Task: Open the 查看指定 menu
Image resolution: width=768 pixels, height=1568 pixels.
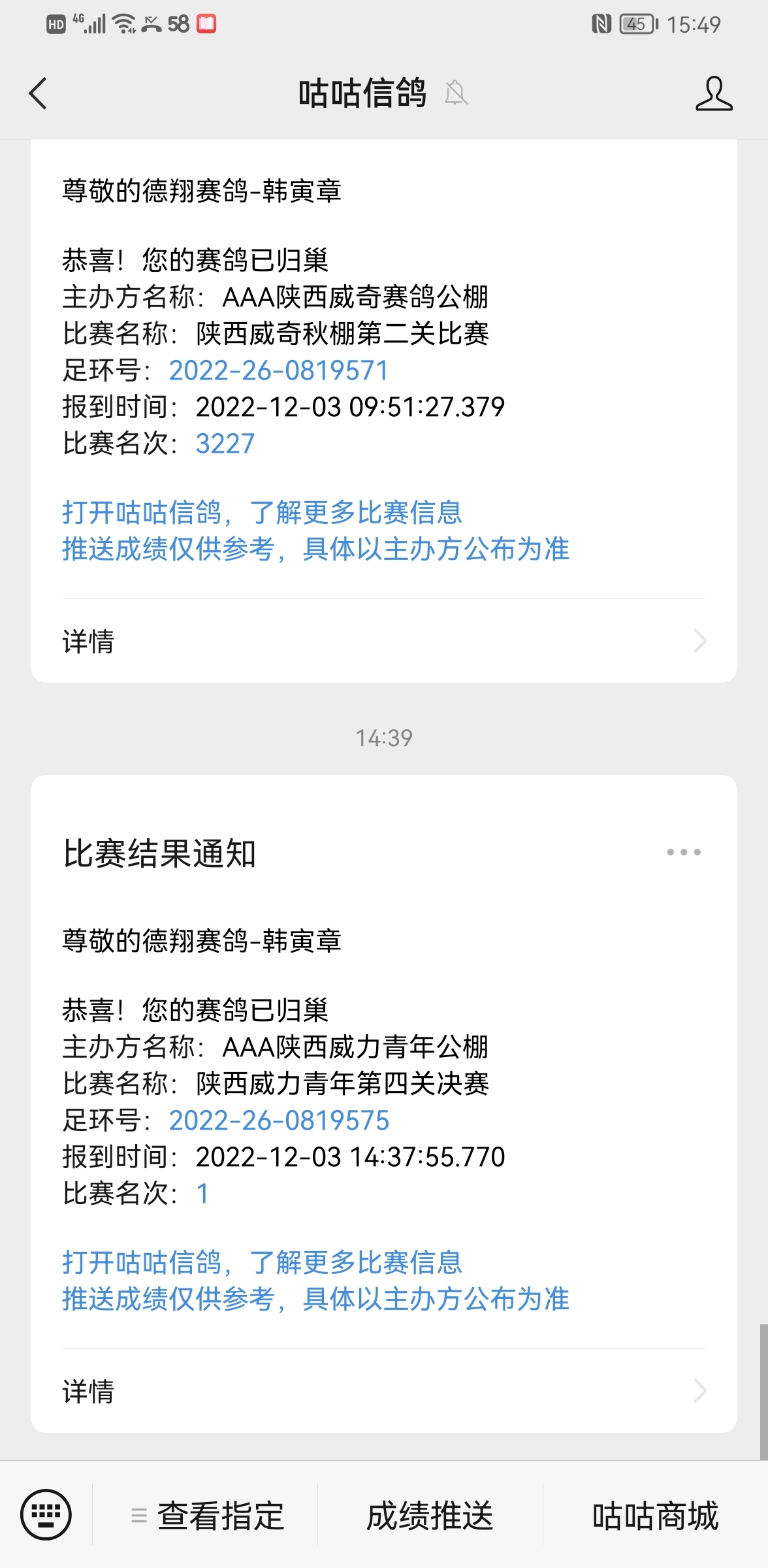Action: pyautogui.click(x=206, y=1515)
